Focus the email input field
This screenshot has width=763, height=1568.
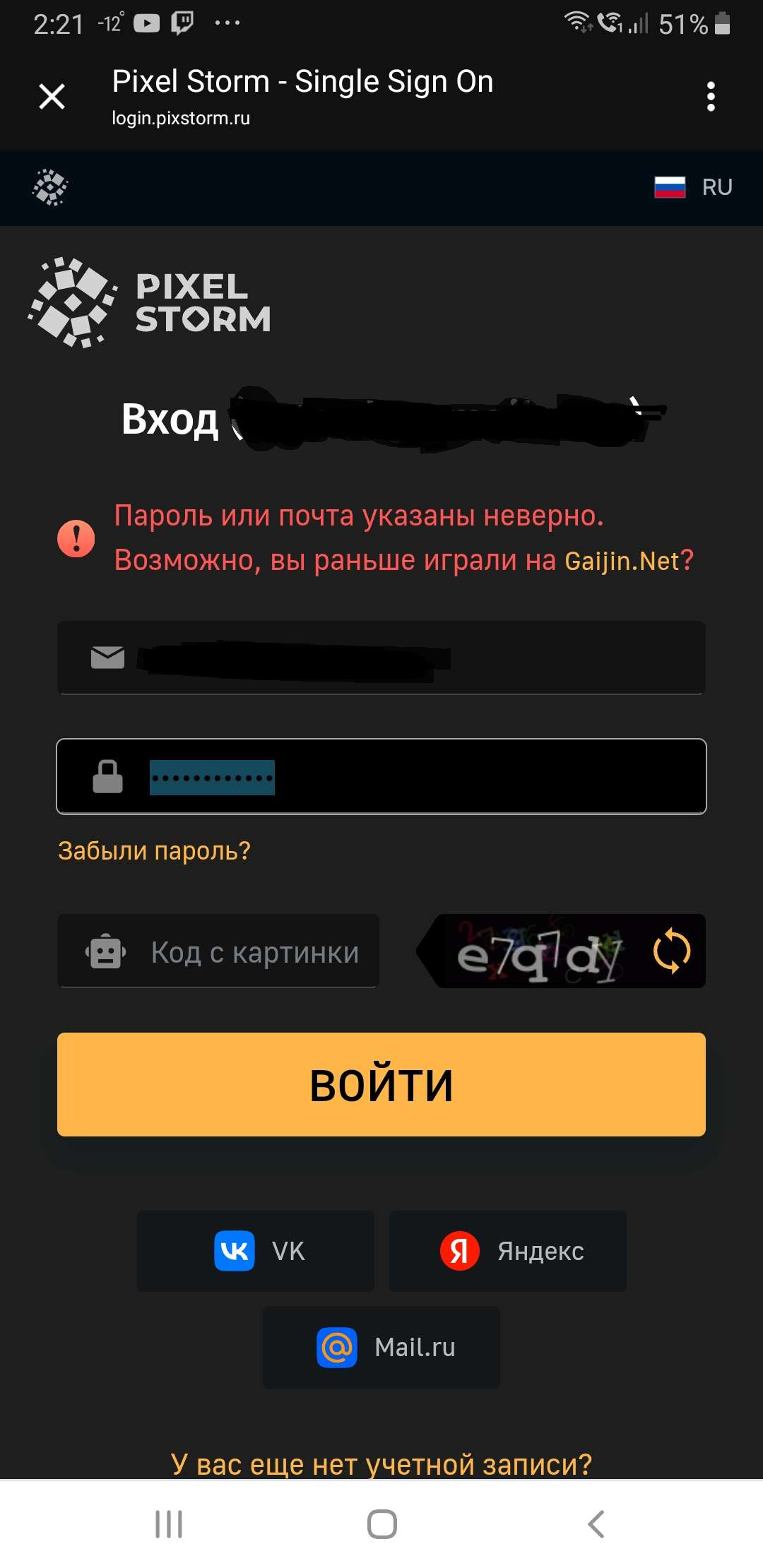click(x=381, y=658)
